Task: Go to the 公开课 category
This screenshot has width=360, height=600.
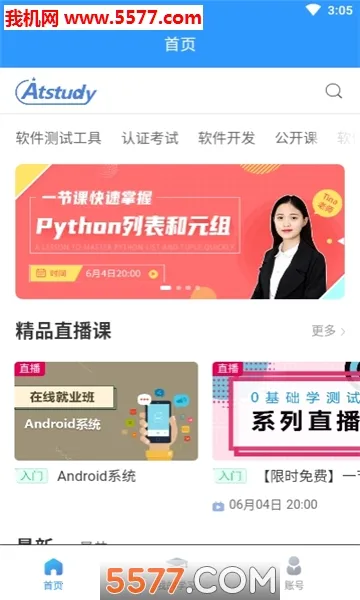Action: tap(296, 138)
